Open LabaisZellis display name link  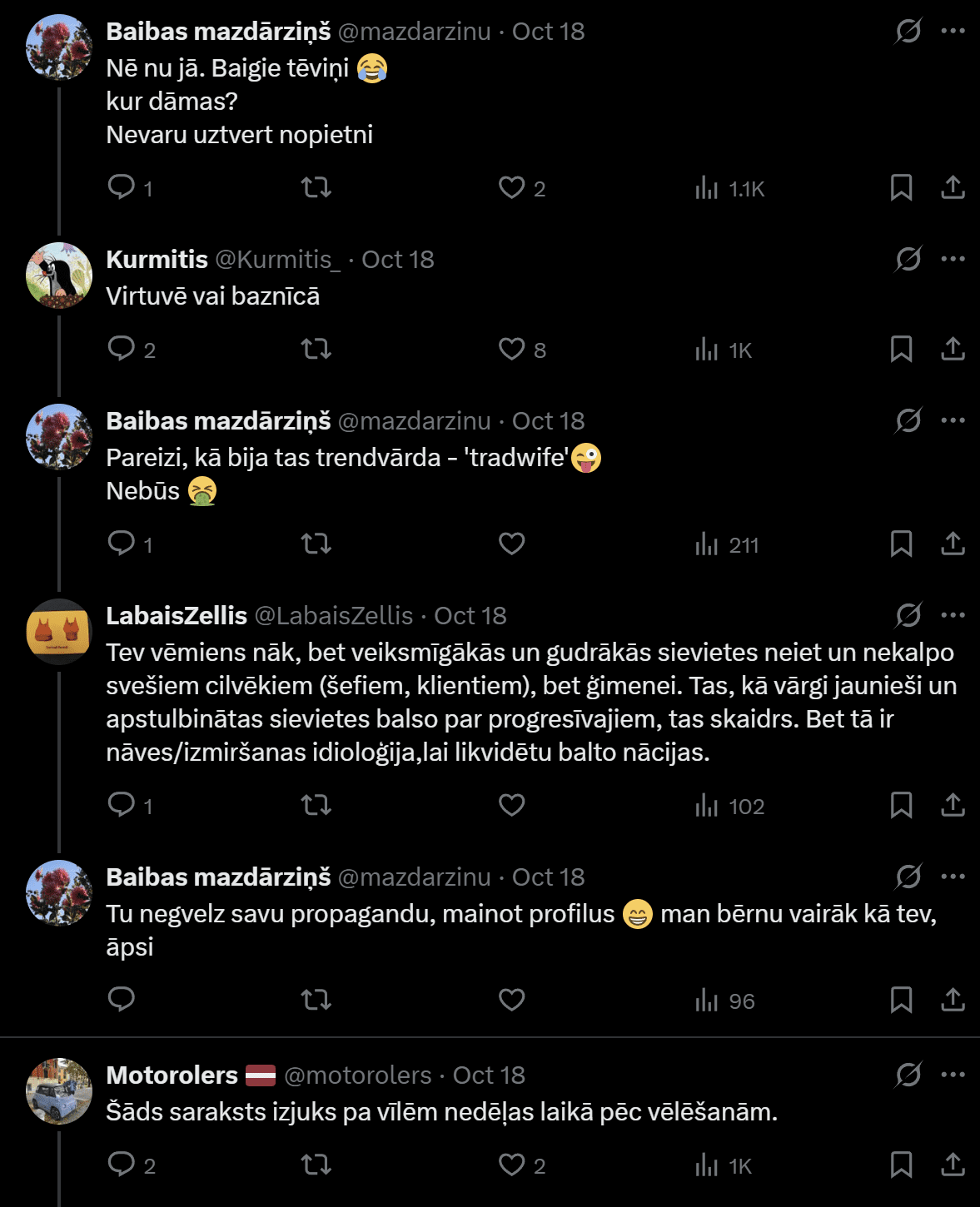(x=177, y=616)
